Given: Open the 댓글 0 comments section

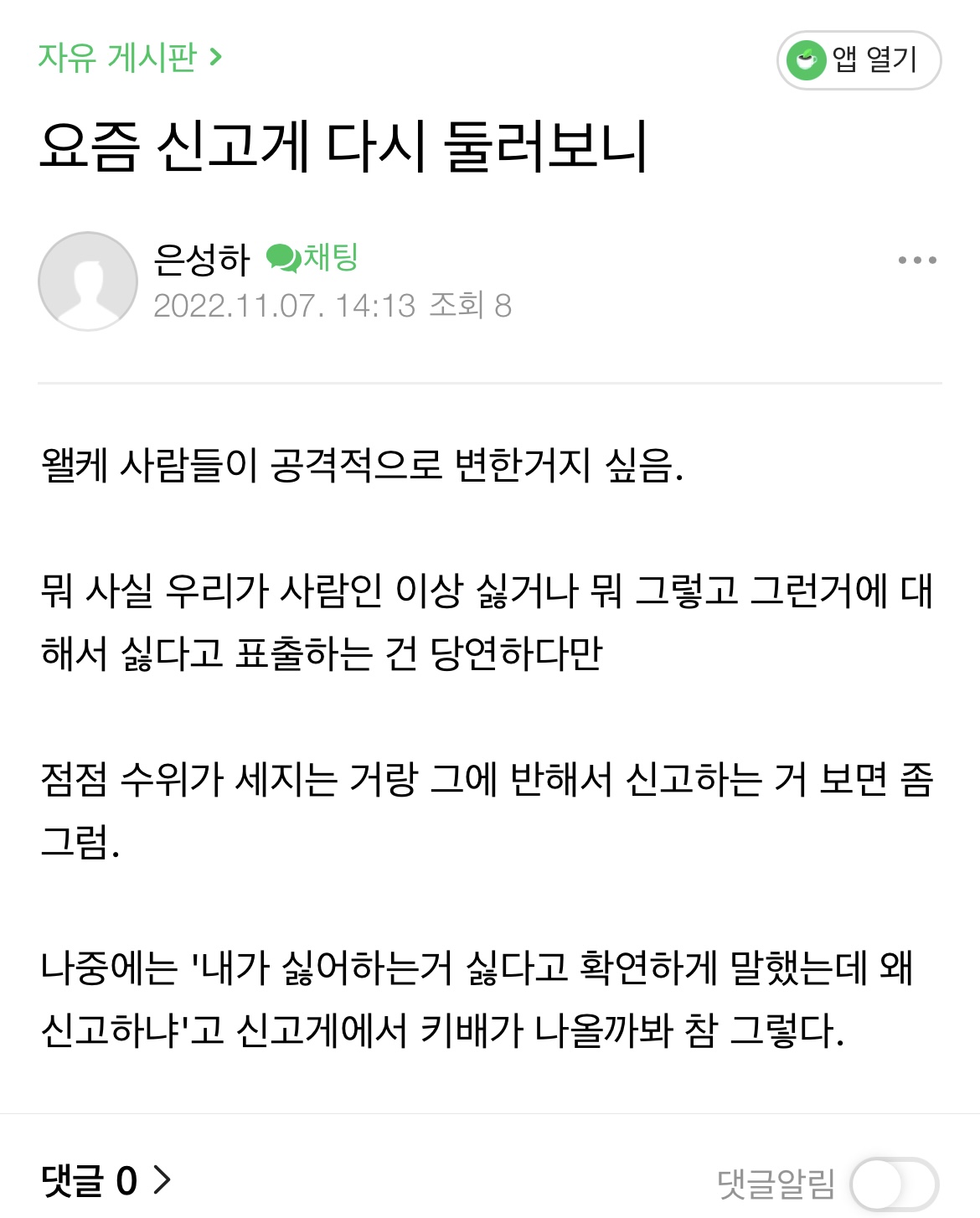Looking at the screenshot, I should 106,1181.
